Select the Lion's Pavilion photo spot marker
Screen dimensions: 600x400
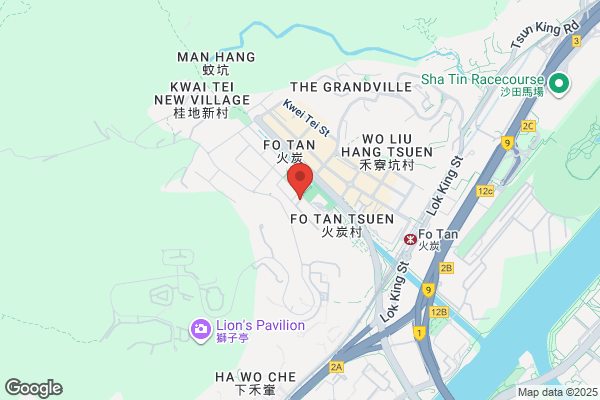[201, 330]
